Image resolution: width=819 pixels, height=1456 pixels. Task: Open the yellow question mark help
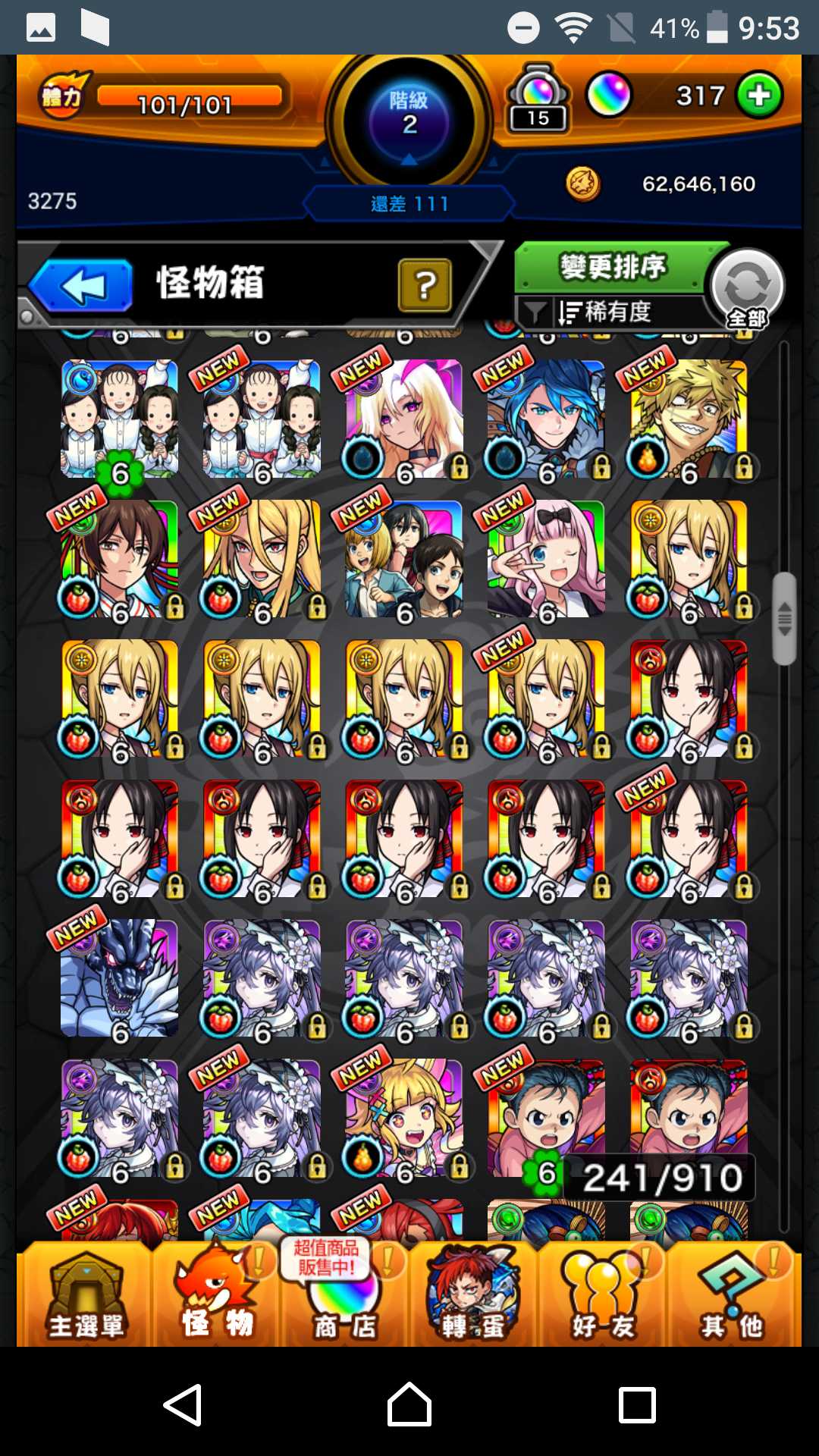425,286
